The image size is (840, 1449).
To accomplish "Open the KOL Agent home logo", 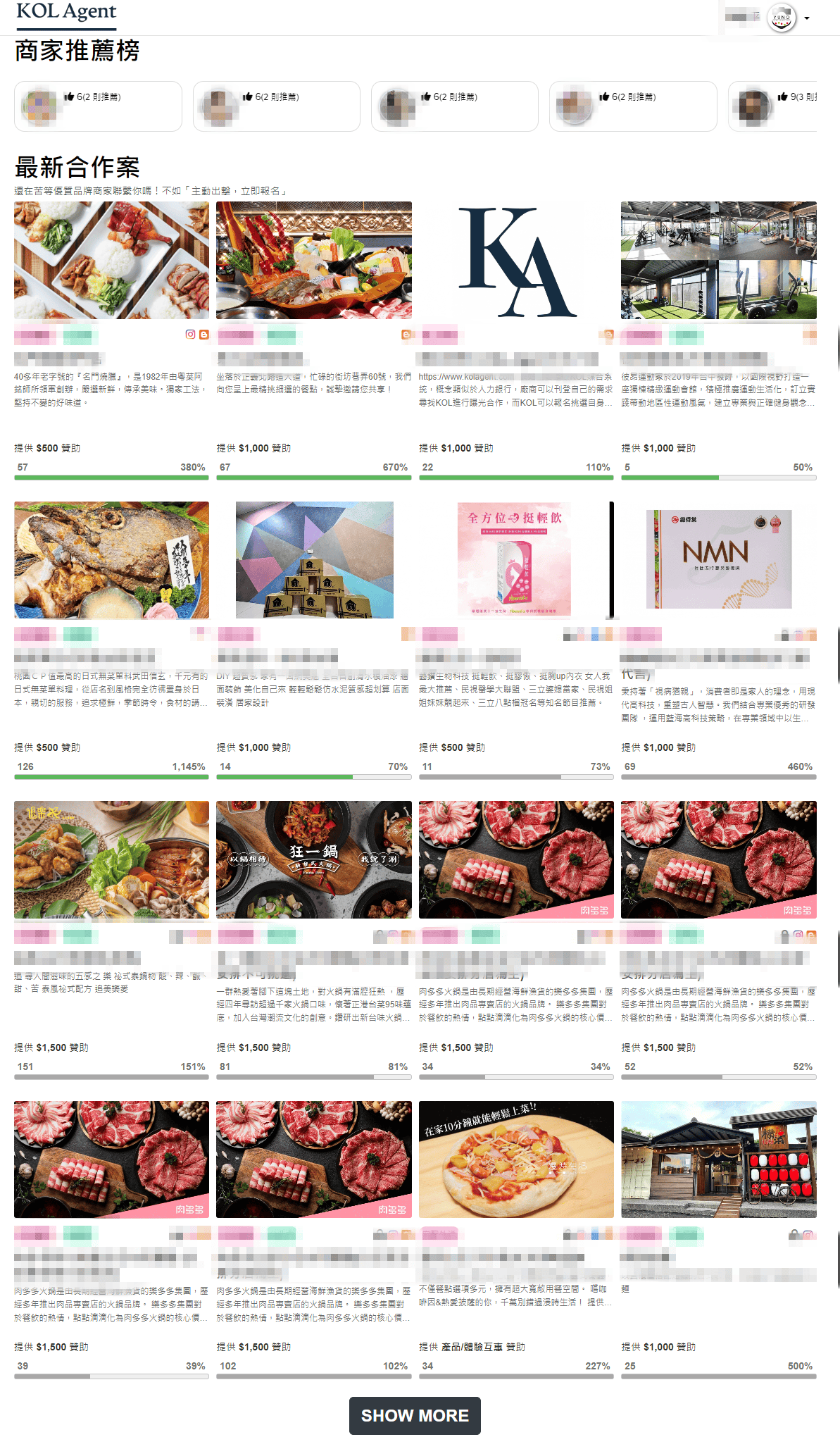I will click(66, 12).
